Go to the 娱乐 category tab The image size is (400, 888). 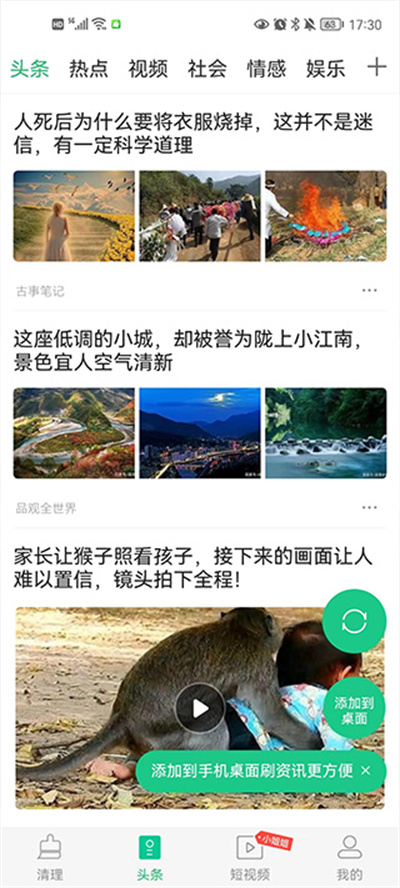coord(326,69)
